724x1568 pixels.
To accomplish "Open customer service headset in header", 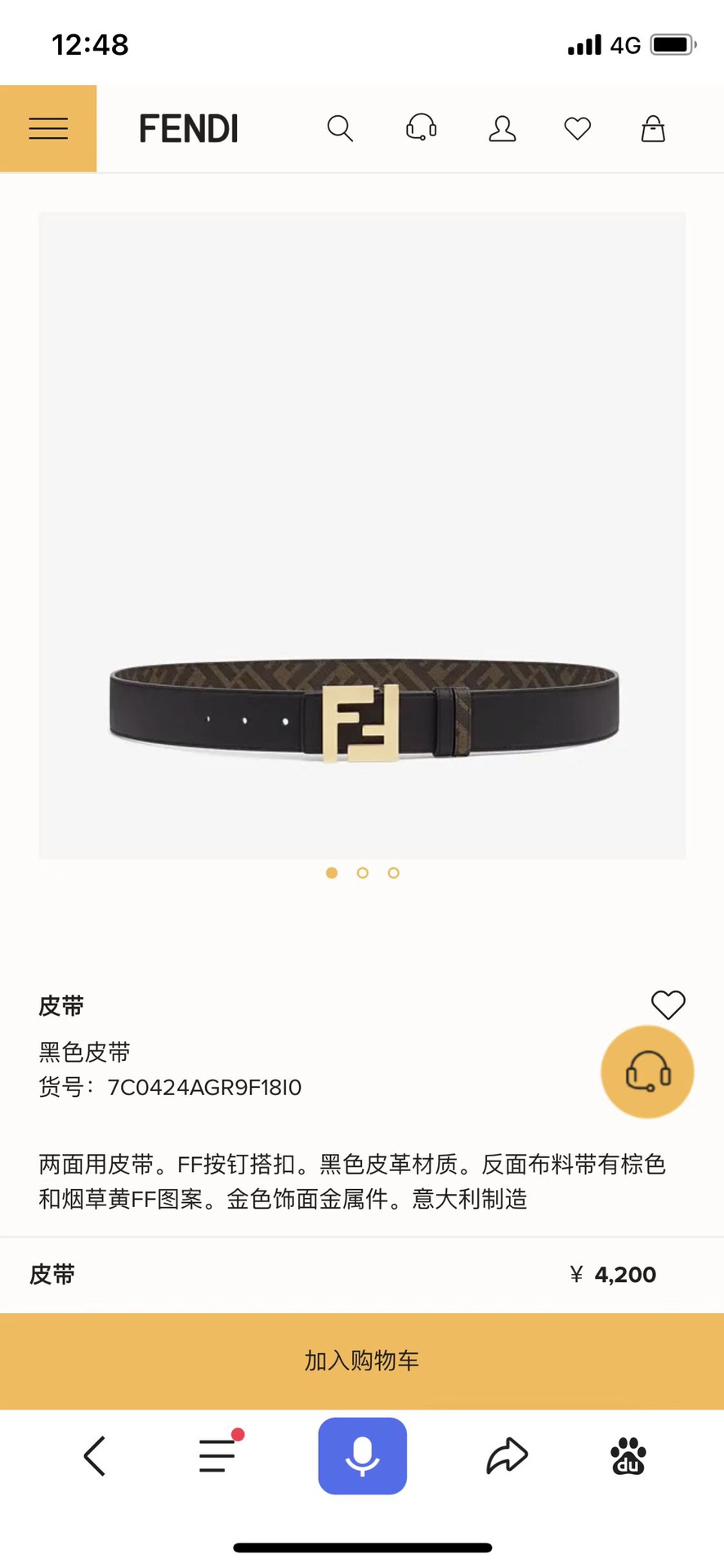I will click(x=421, y=128).
